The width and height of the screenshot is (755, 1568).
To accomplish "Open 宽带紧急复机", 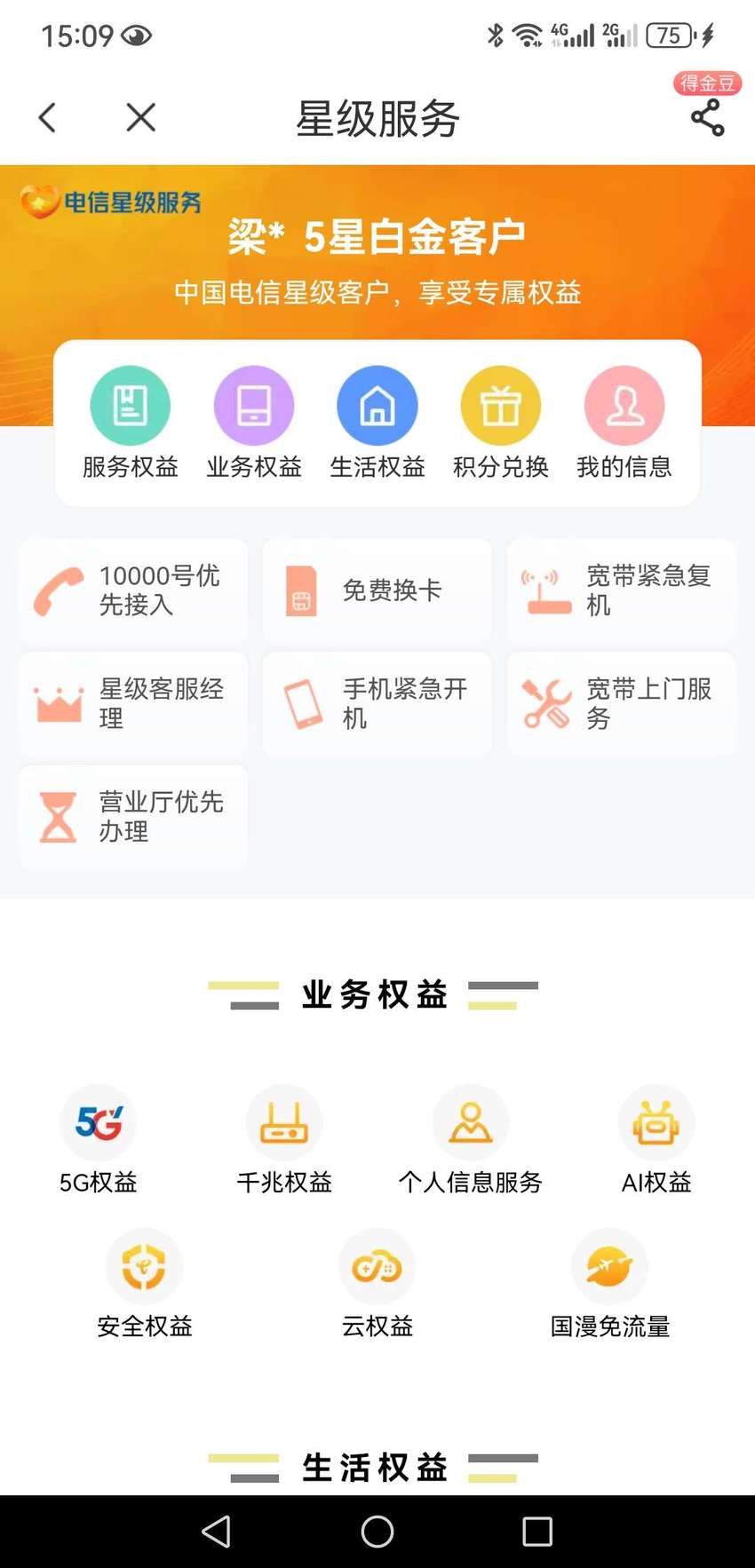I will [621, 590].
